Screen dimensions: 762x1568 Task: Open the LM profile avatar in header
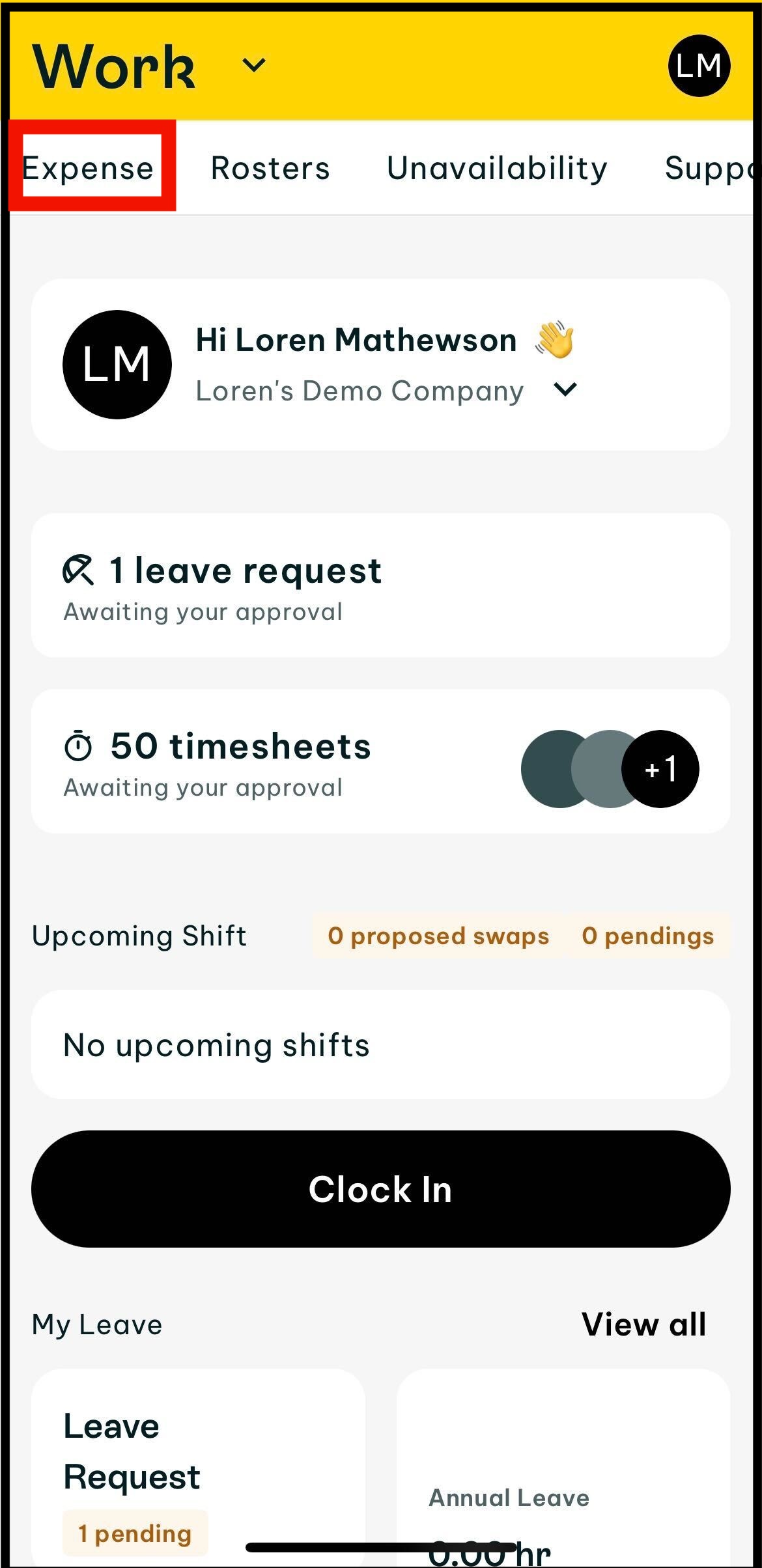coord(699,66)
